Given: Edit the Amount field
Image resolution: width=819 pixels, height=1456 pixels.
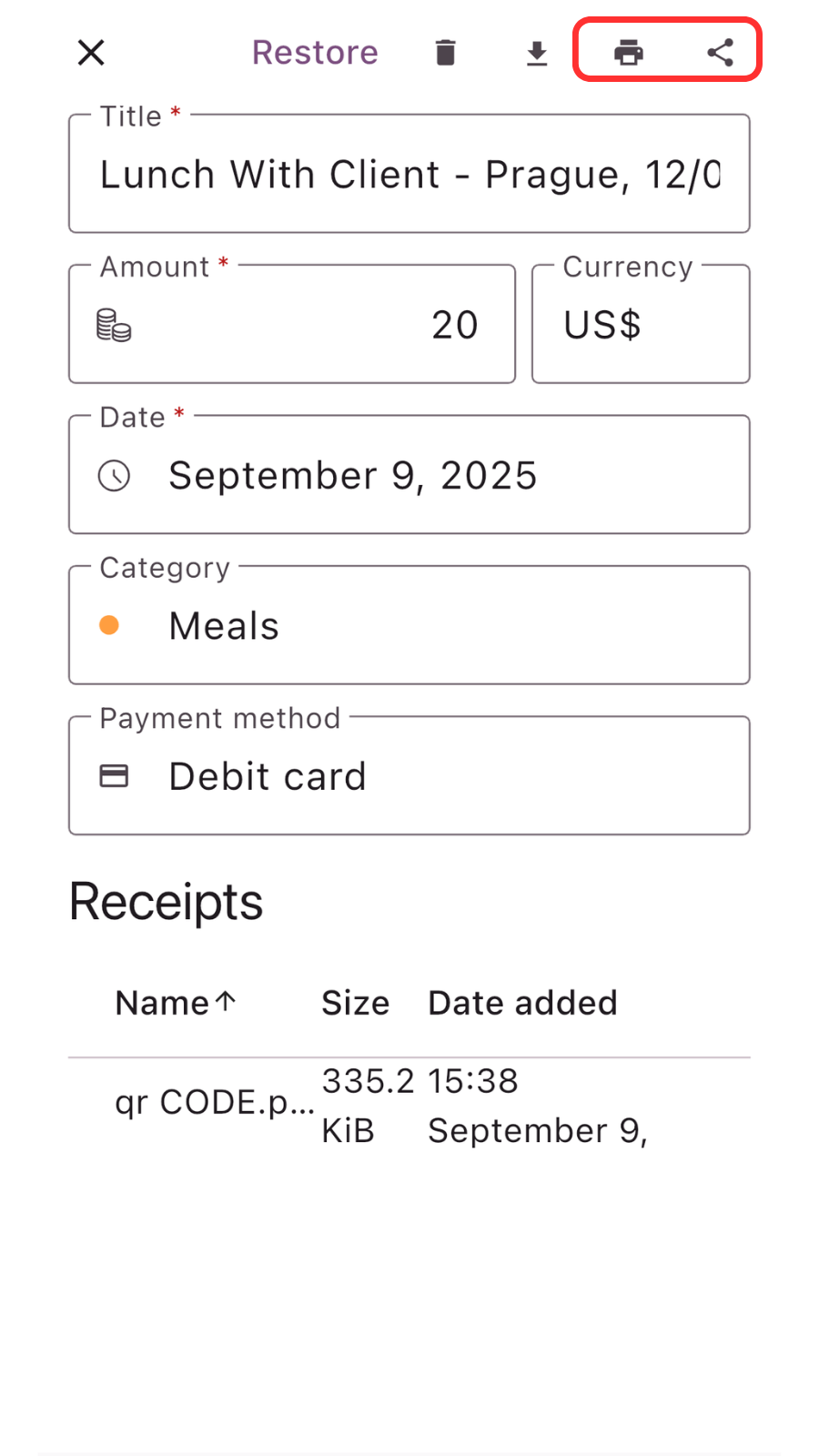Looking at the screenshot, I should (x=291, y=325).
